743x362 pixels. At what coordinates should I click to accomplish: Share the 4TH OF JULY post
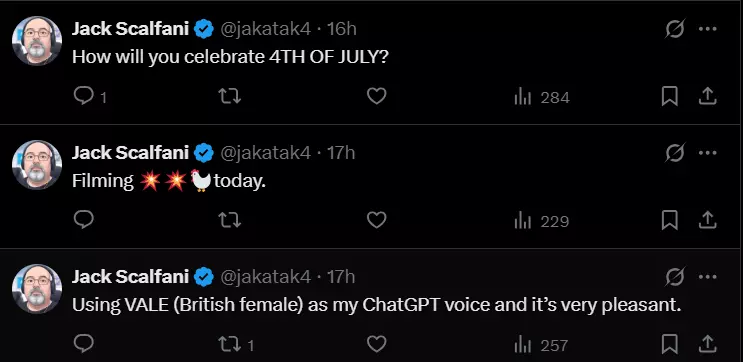[x=707, y=97]
